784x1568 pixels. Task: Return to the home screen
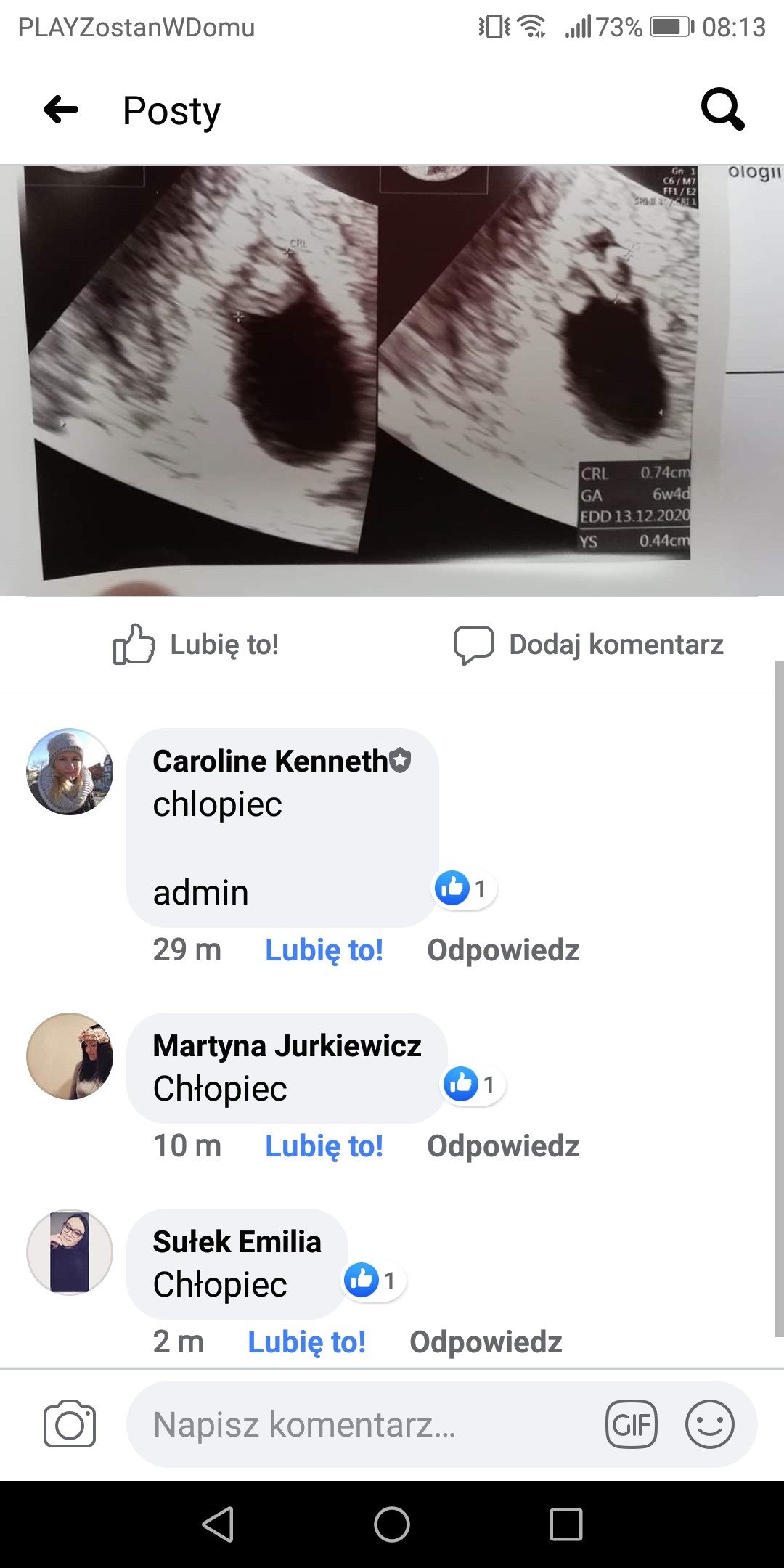click(x=392, y=1524)
